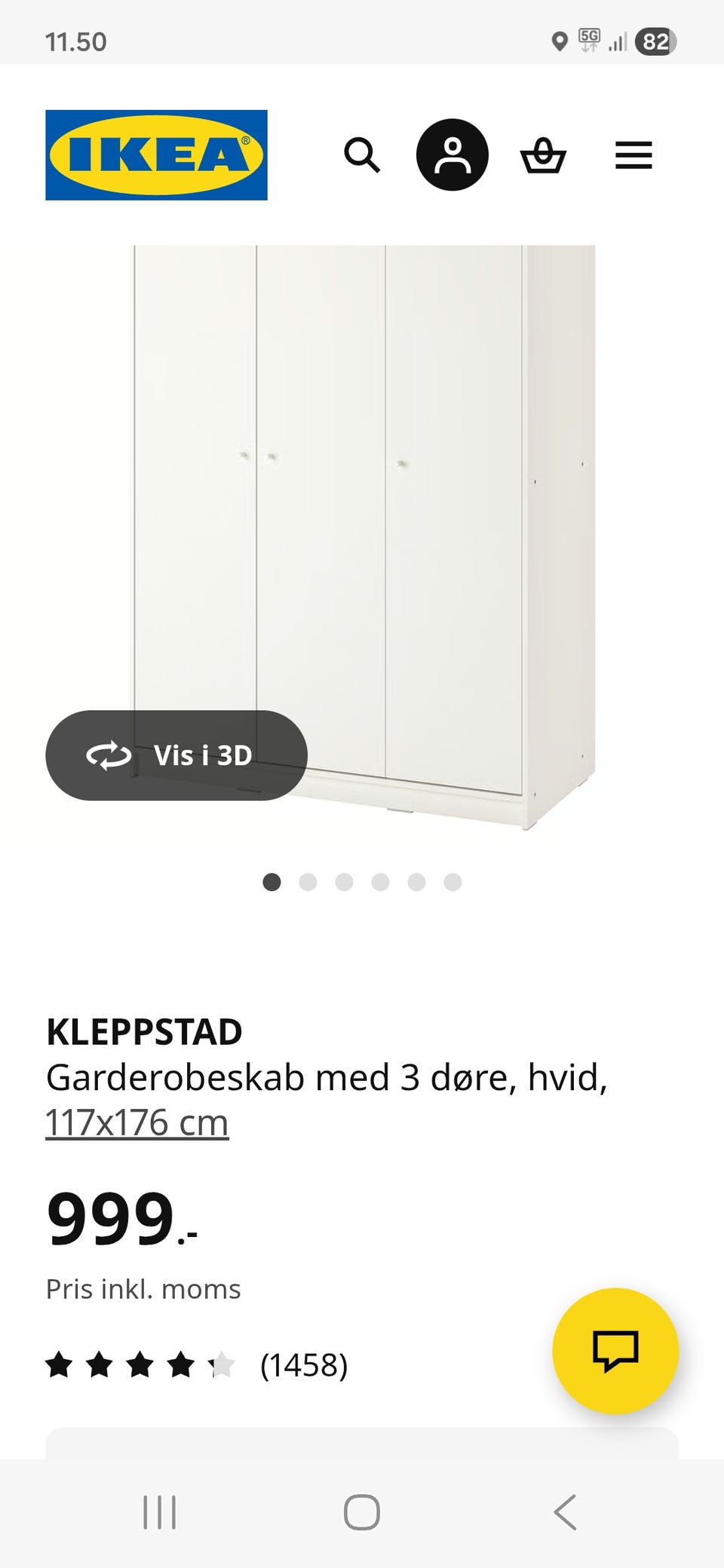This screenshot has height=1568, width=724.
Task: Open your IKEA account profile
Action: coord(451,155)
